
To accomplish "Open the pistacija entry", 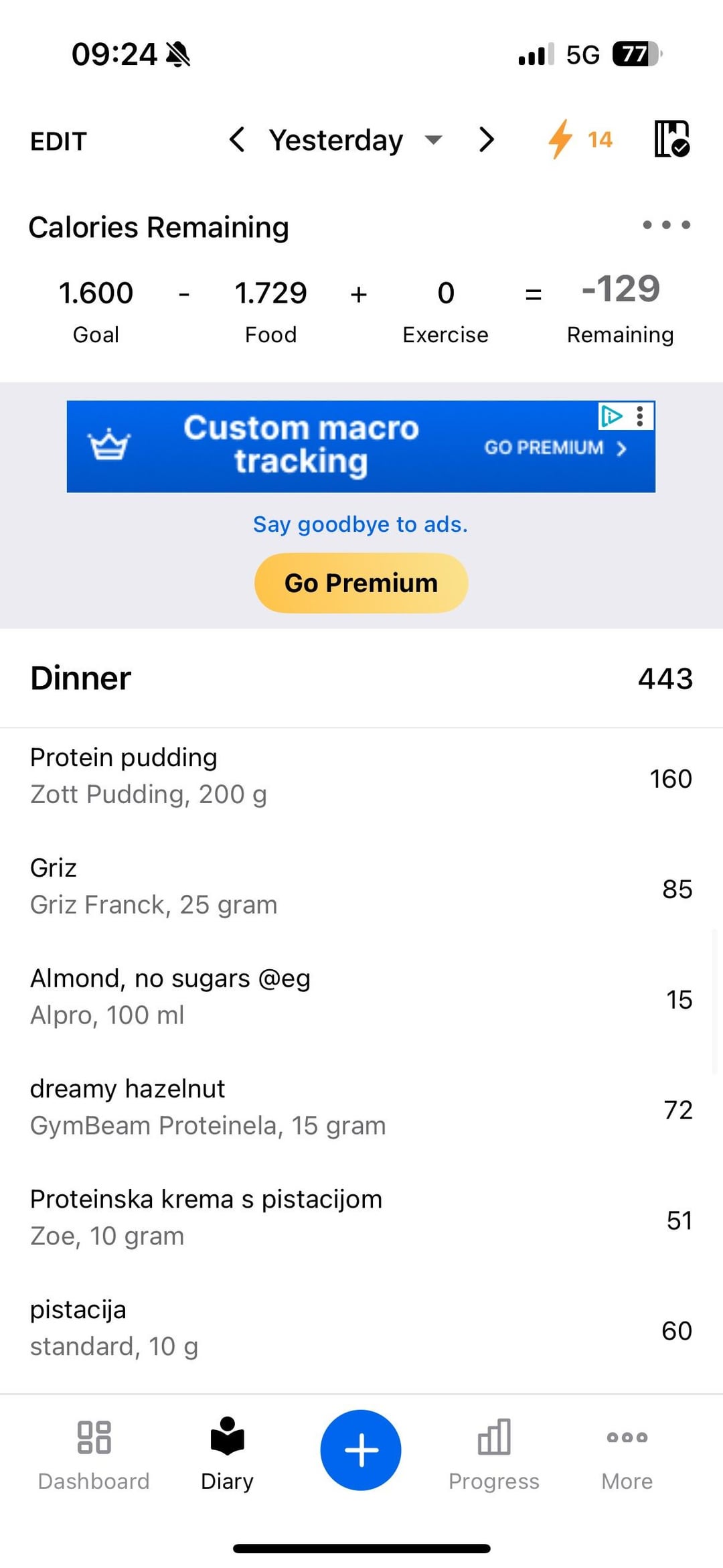I will click(361, 1329).
